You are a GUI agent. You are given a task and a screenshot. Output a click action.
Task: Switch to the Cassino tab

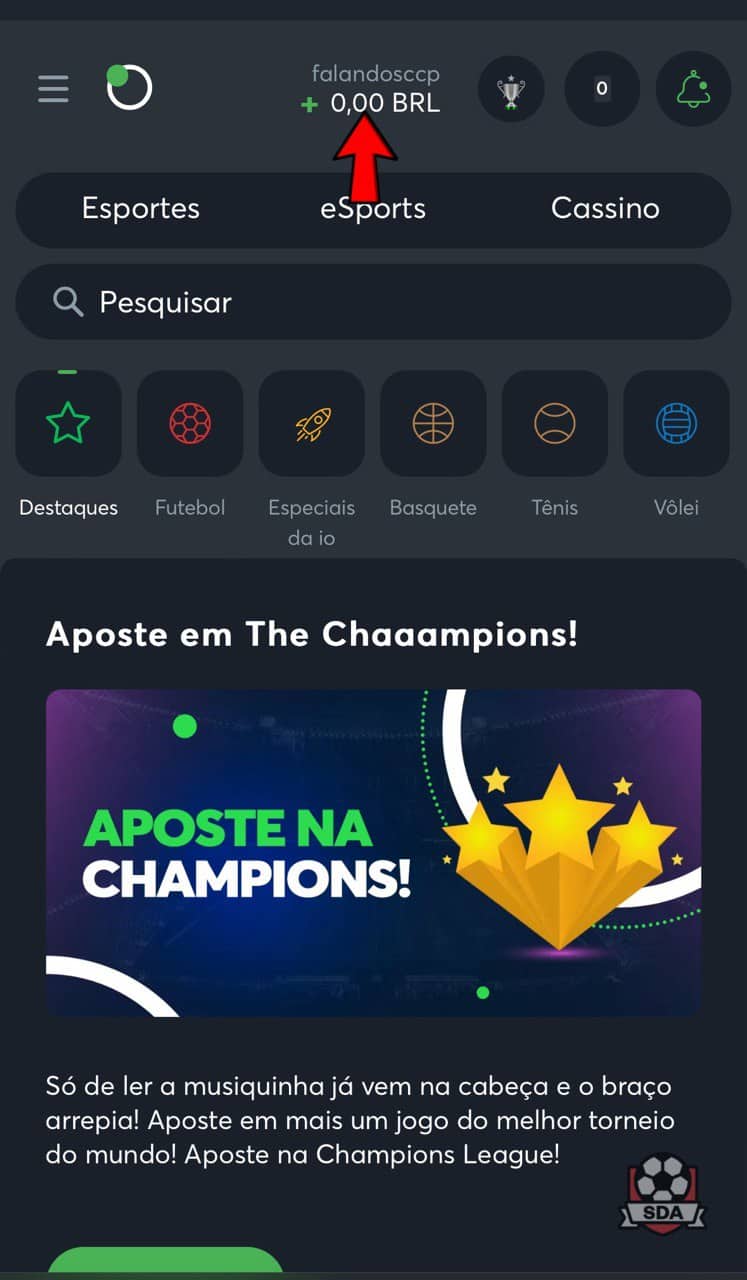tap(605, 208)
